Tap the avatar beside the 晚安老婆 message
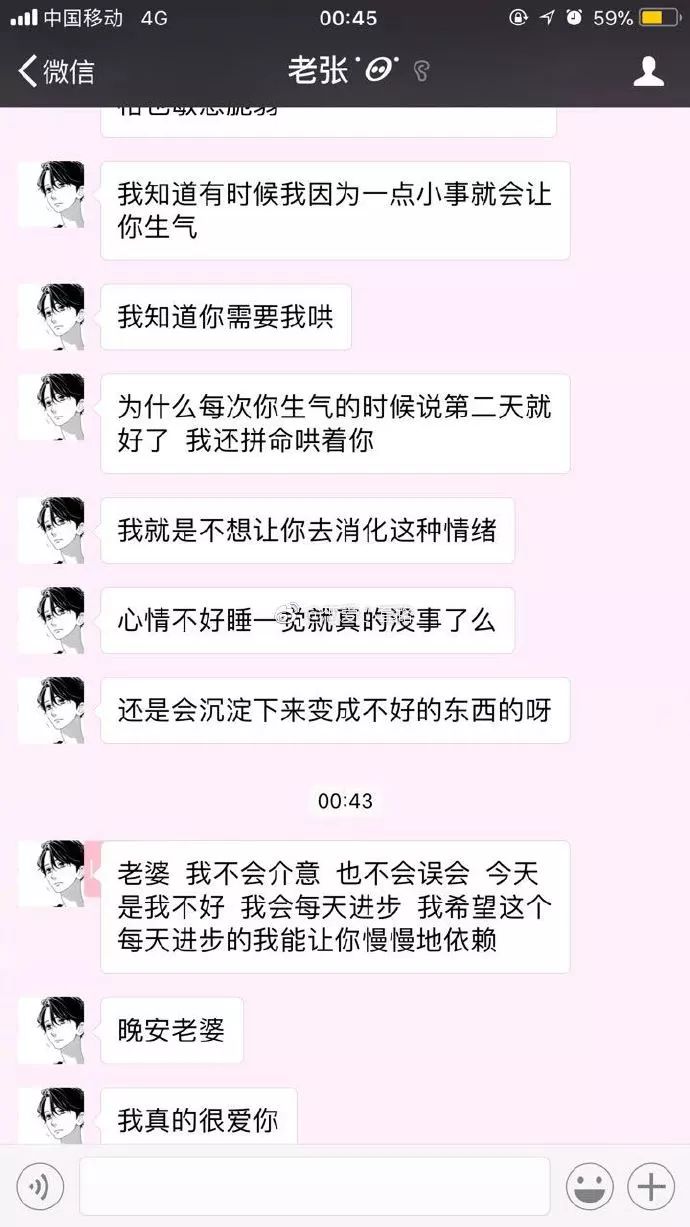 [x=51, y=1029]
